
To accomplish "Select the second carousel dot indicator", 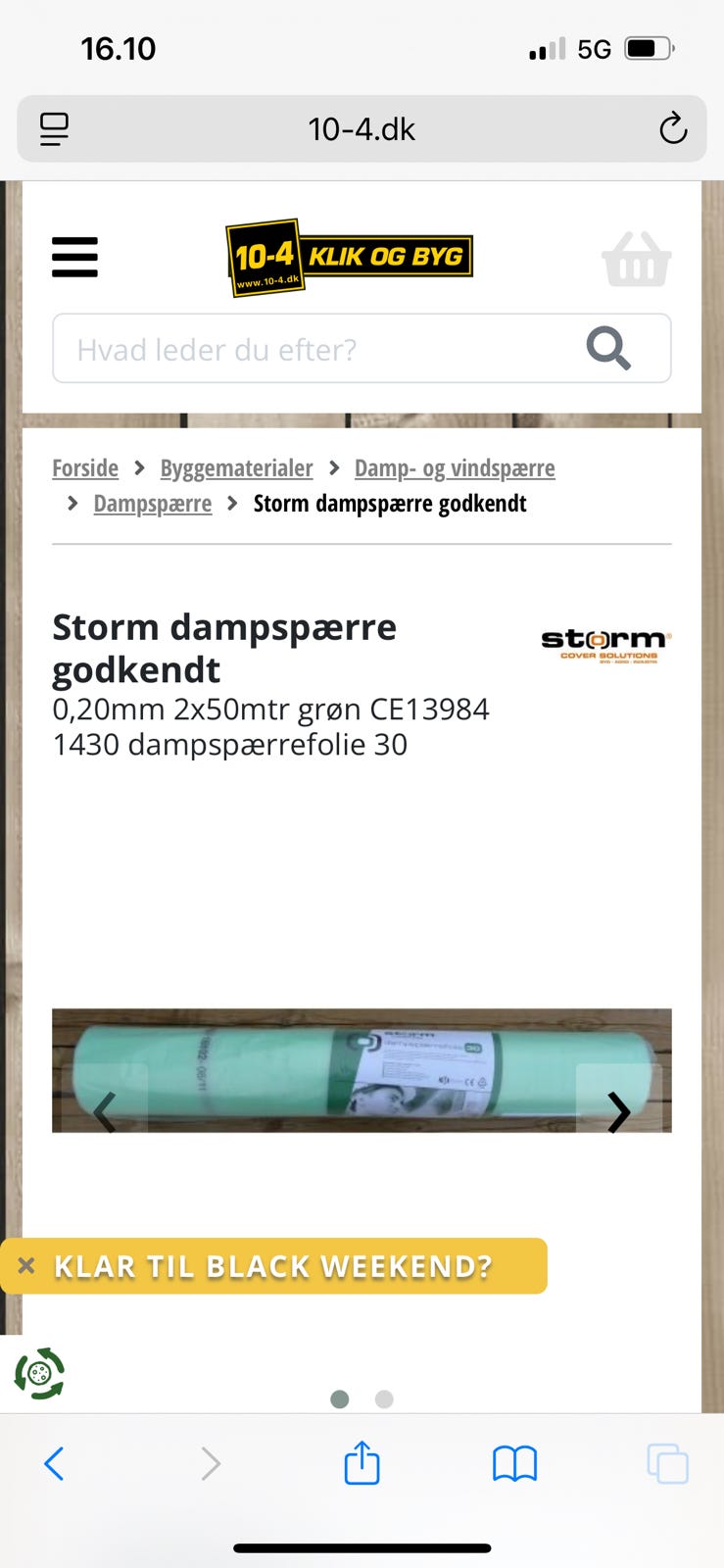I will [x=384, y=1399].
